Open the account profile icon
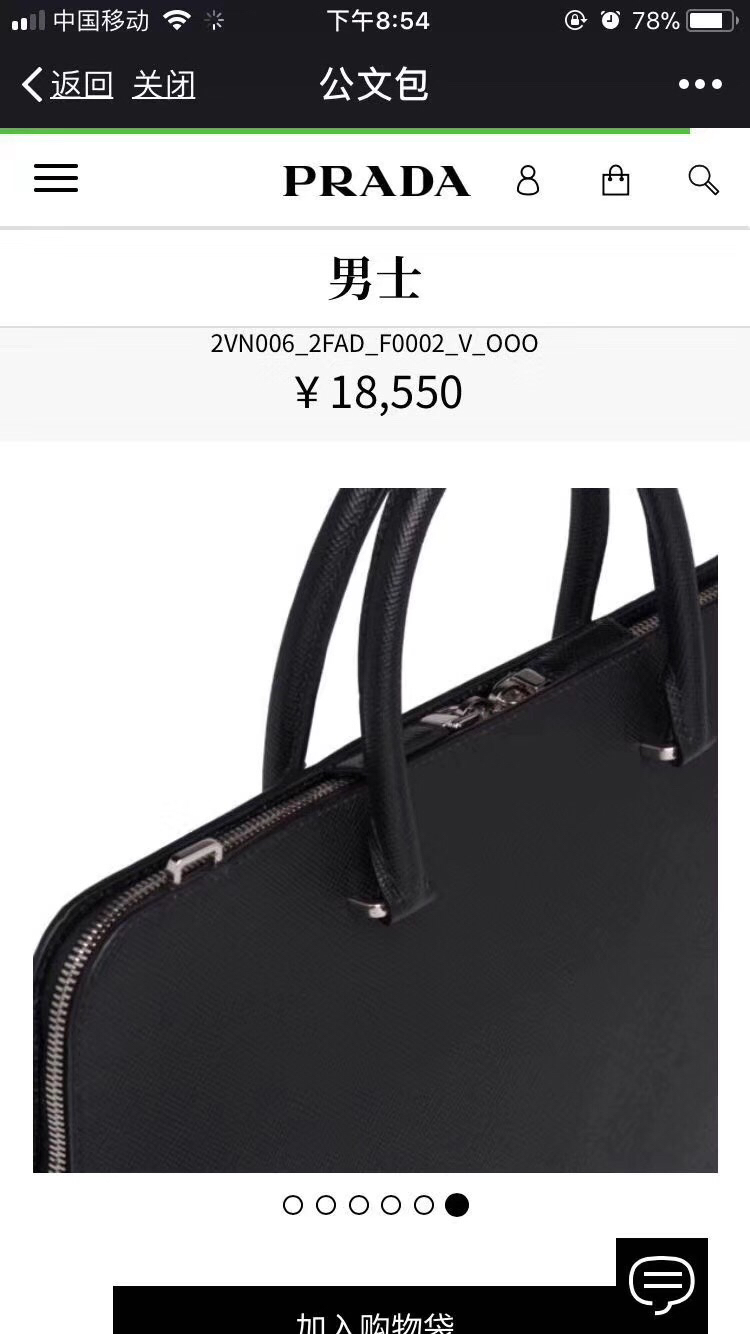The image size is (750, 1334). point(528,181)
